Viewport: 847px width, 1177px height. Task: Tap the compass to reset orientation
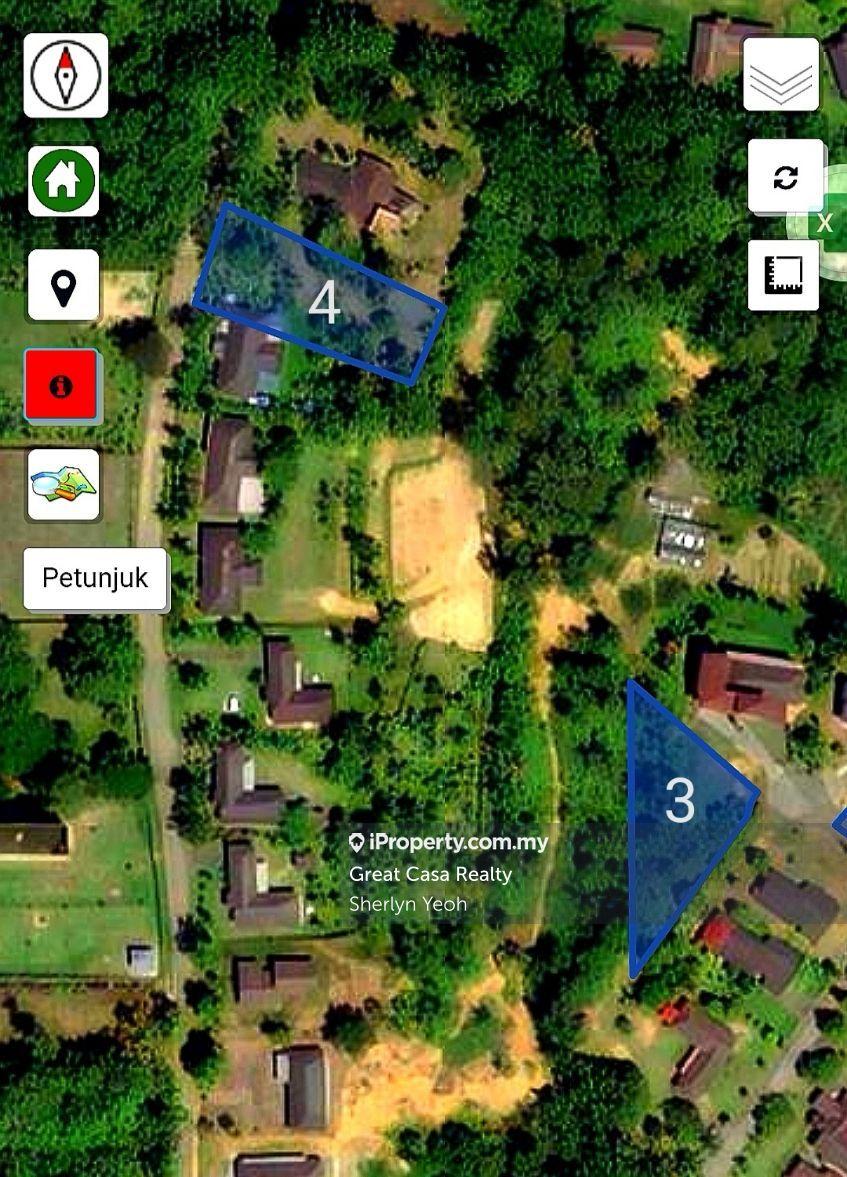point(66,76)
